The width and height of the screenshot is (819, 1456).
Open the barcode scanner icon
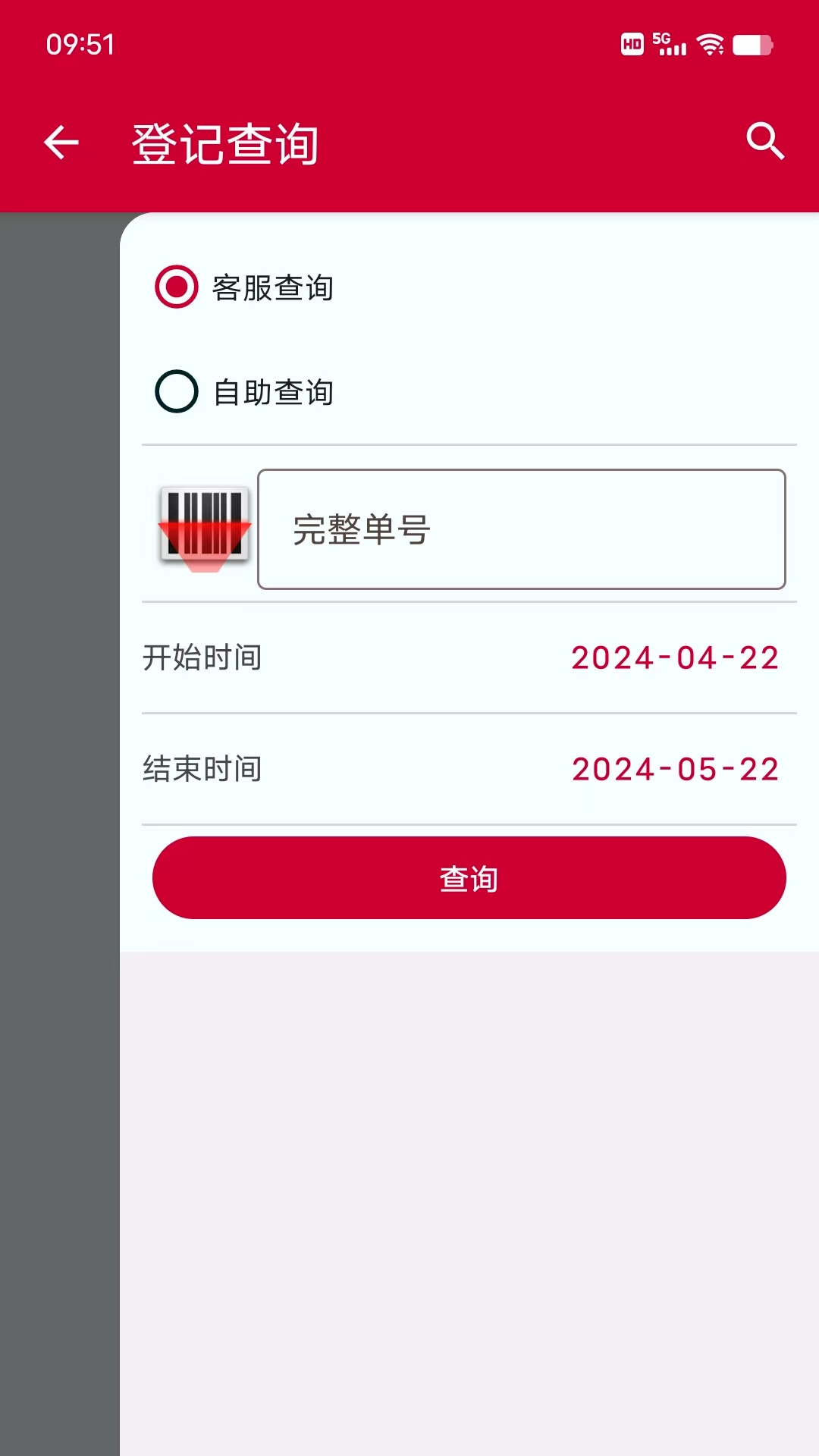(203, 529)
